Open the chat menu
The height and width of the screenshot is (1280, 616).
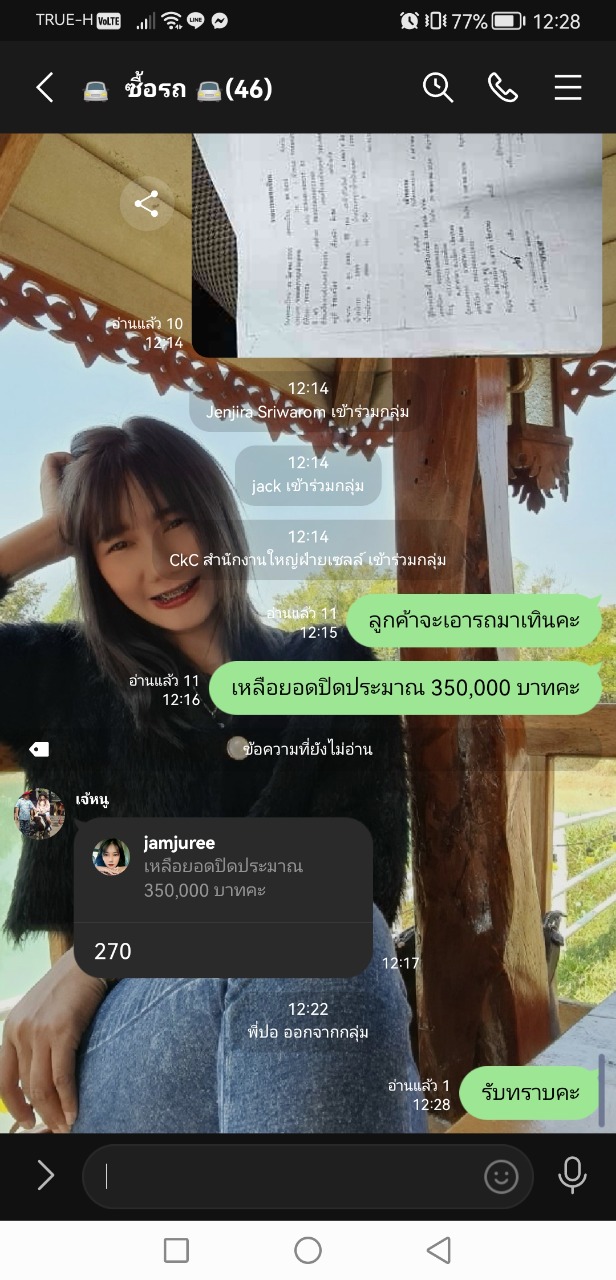[x=567, y=88]
